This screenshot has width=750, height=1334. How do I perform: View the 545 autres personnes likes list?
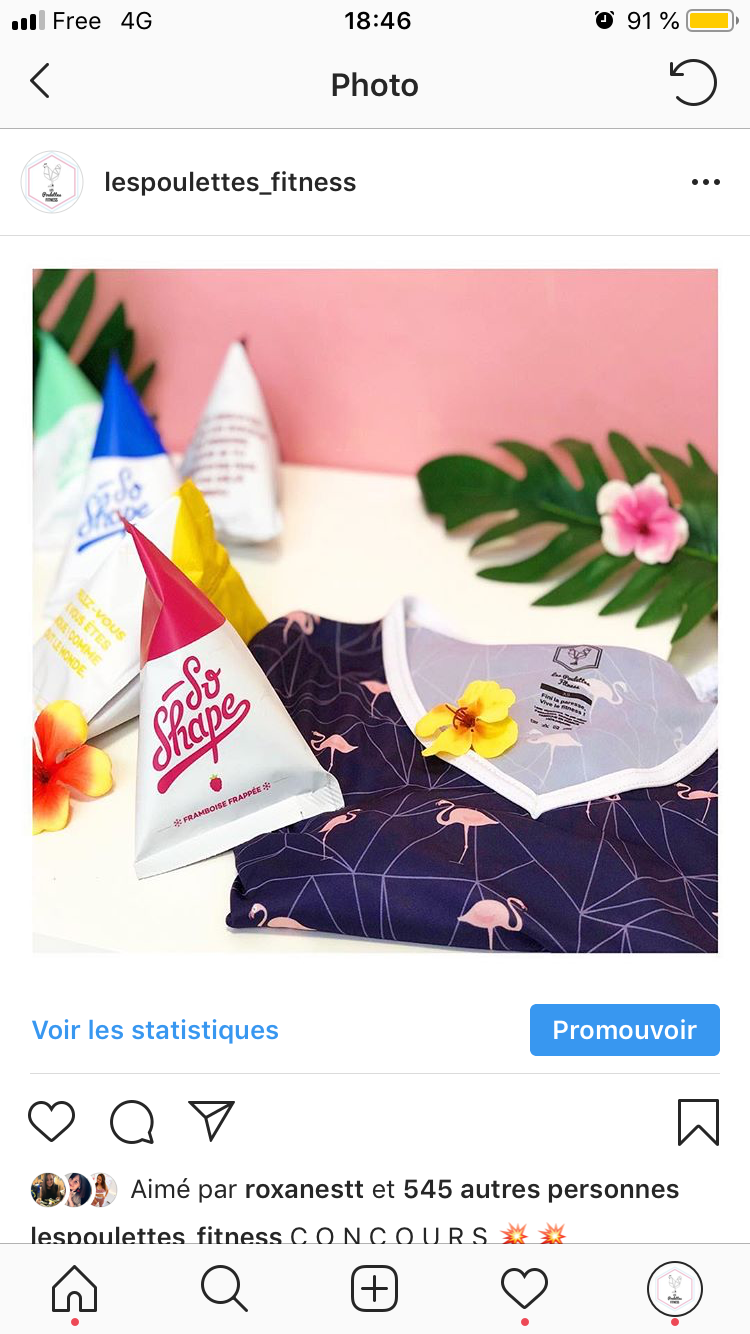pyautogui.click(x=540, y=1189)
